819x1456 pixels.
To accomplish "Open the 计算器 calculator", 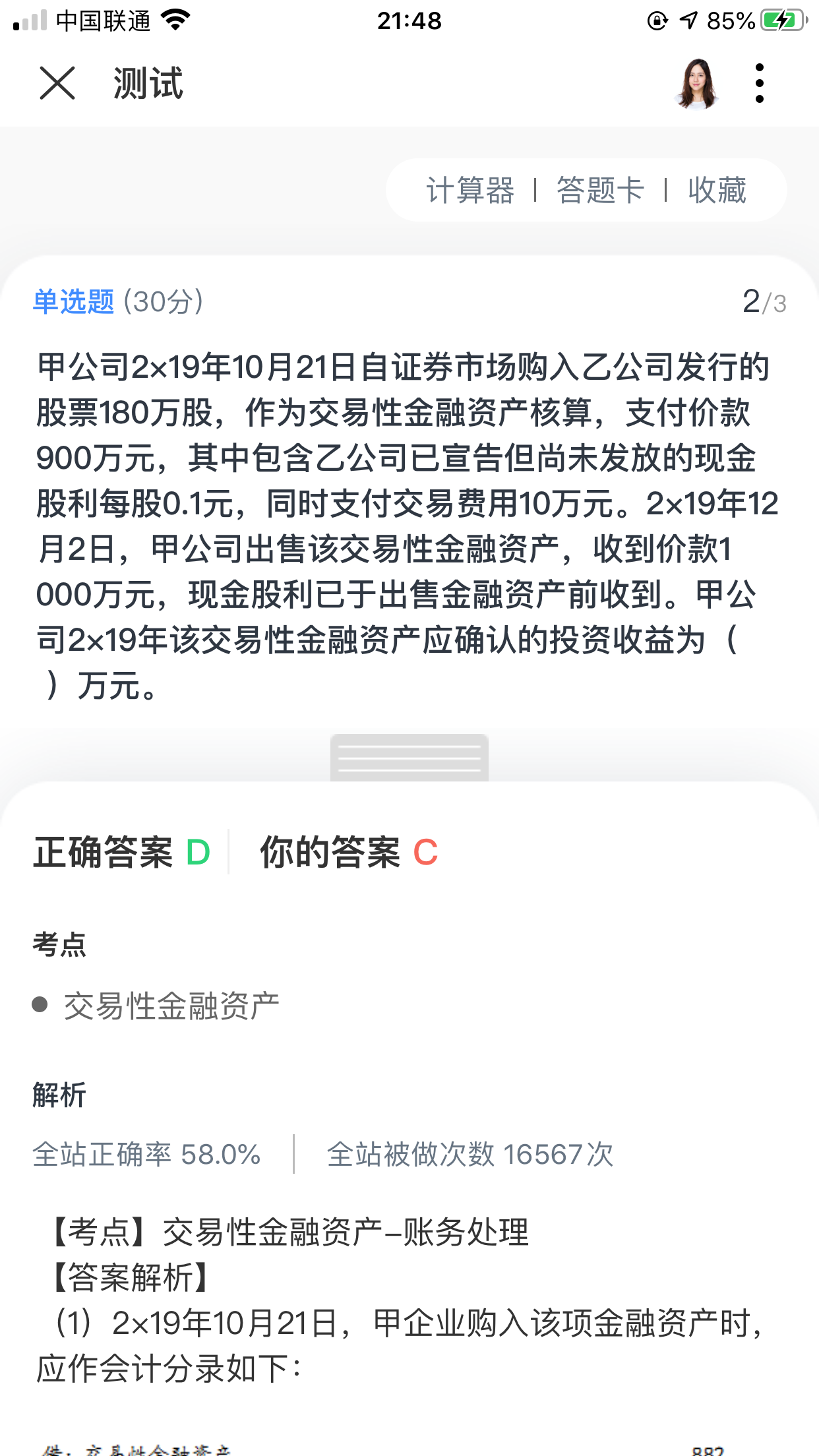I will point(470,191).
